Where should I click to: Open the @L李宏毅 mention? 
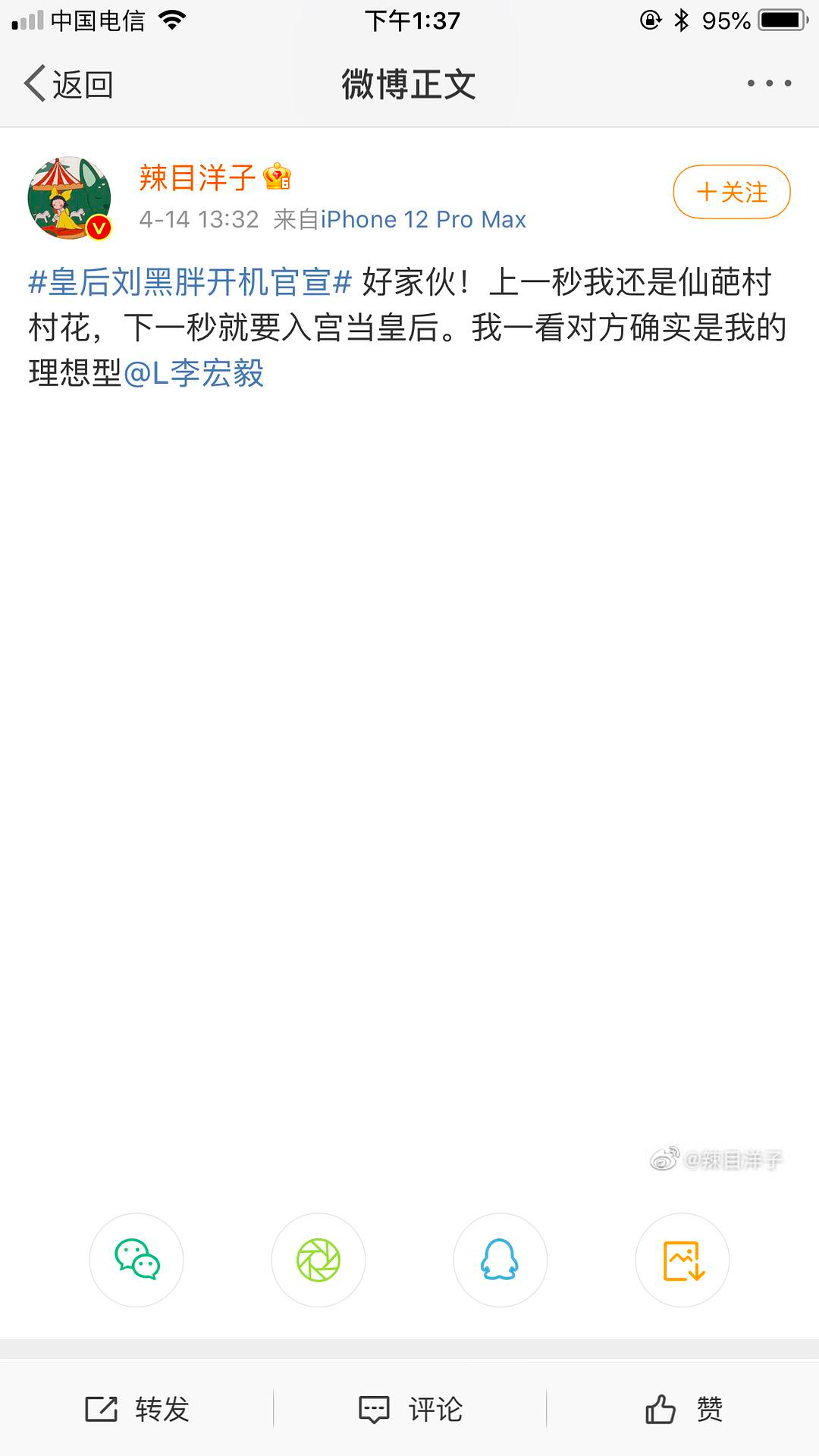tap(193, 374)
